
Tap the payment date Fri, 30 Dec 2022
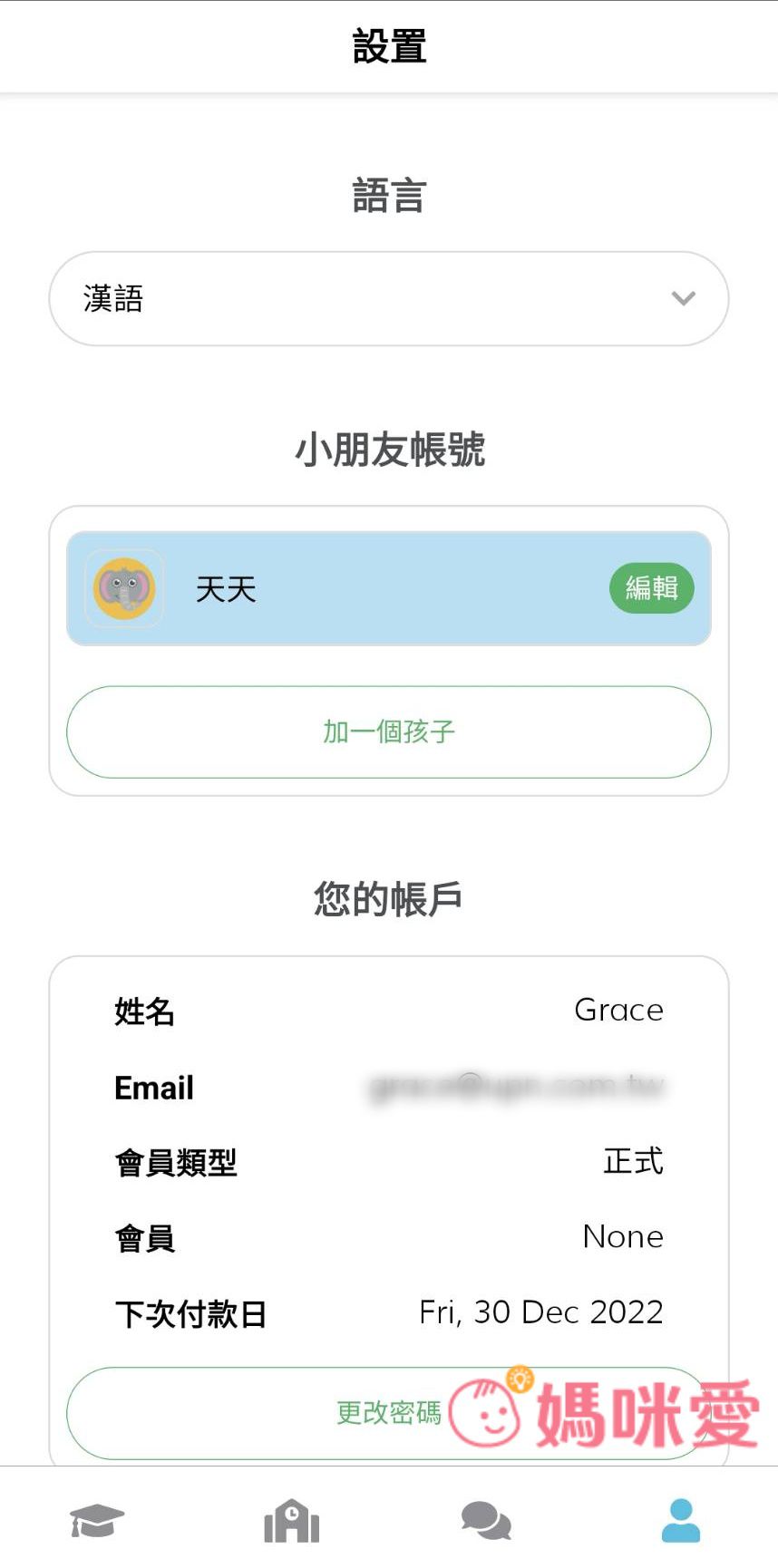click(x=540, y=1312)
